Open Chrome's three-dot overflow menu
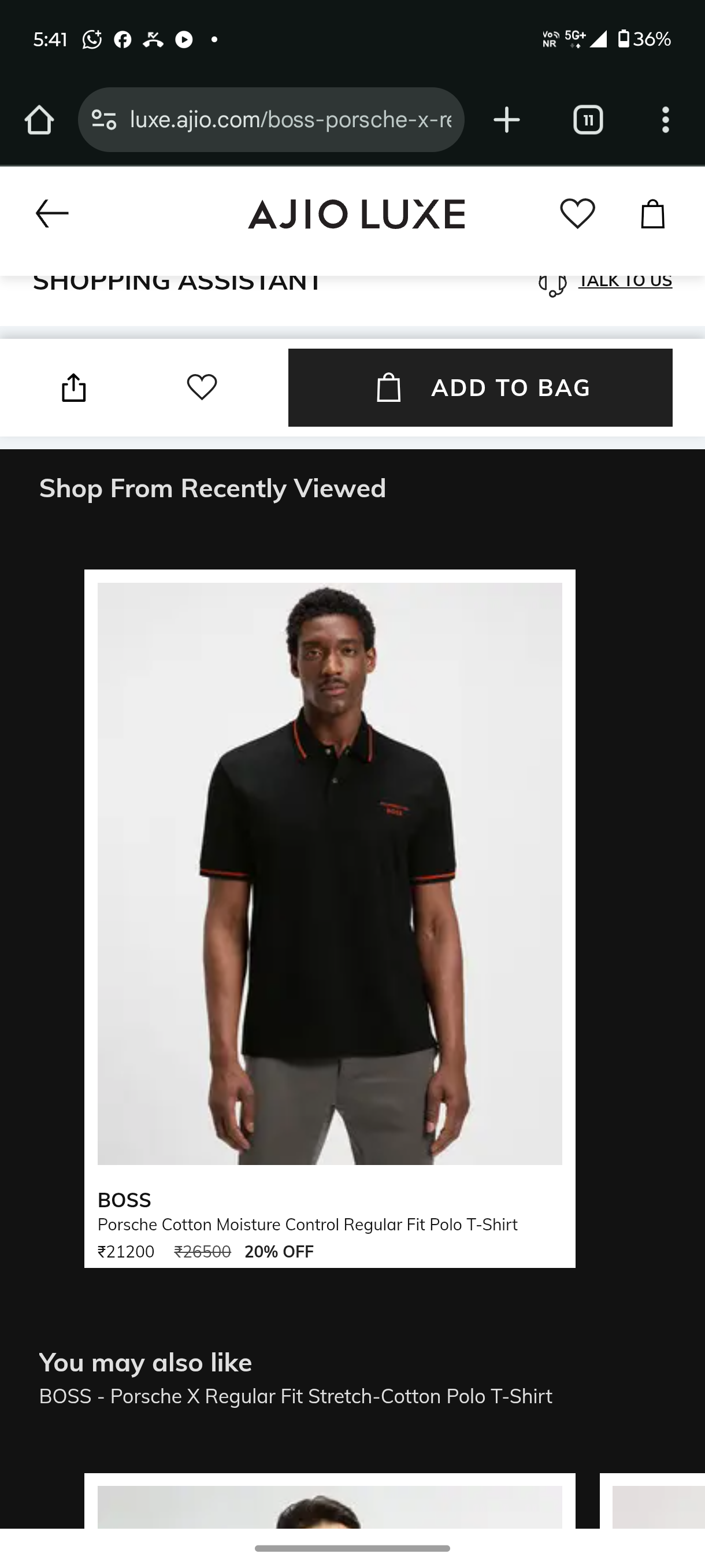Viewport: 705px width, 1568px height. 666,119
